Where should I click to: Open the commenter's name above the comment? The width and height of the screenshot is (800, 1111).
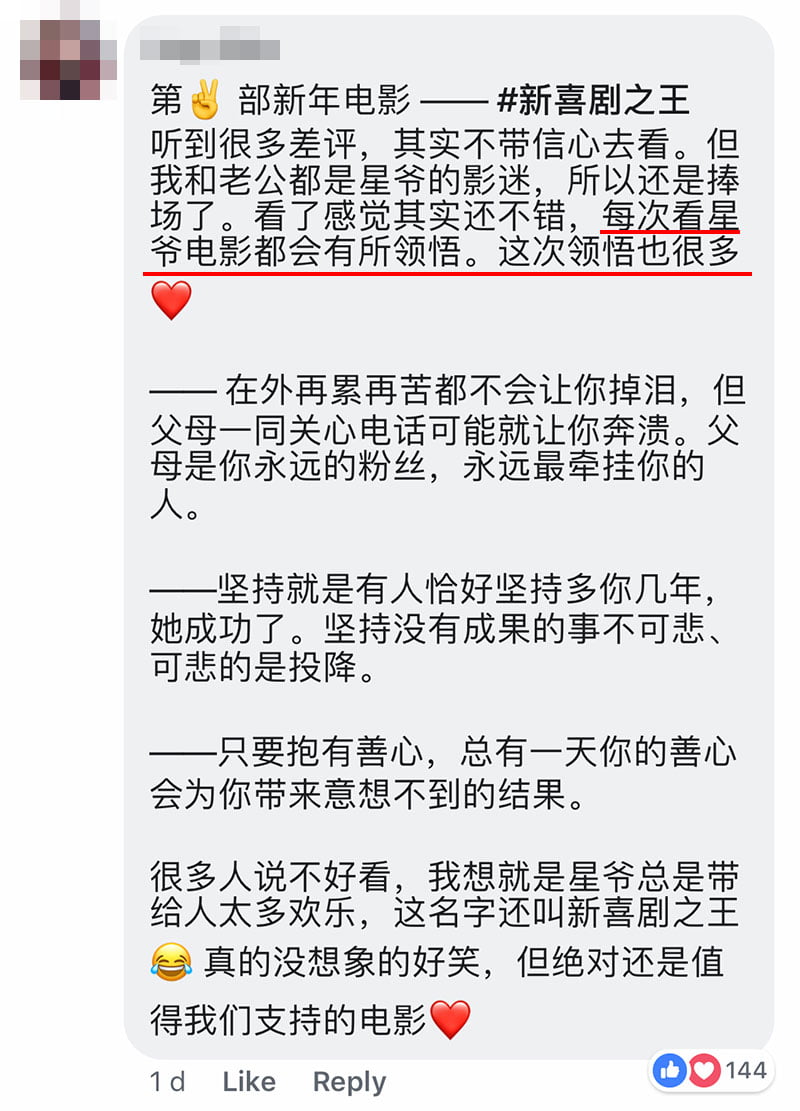210,47
